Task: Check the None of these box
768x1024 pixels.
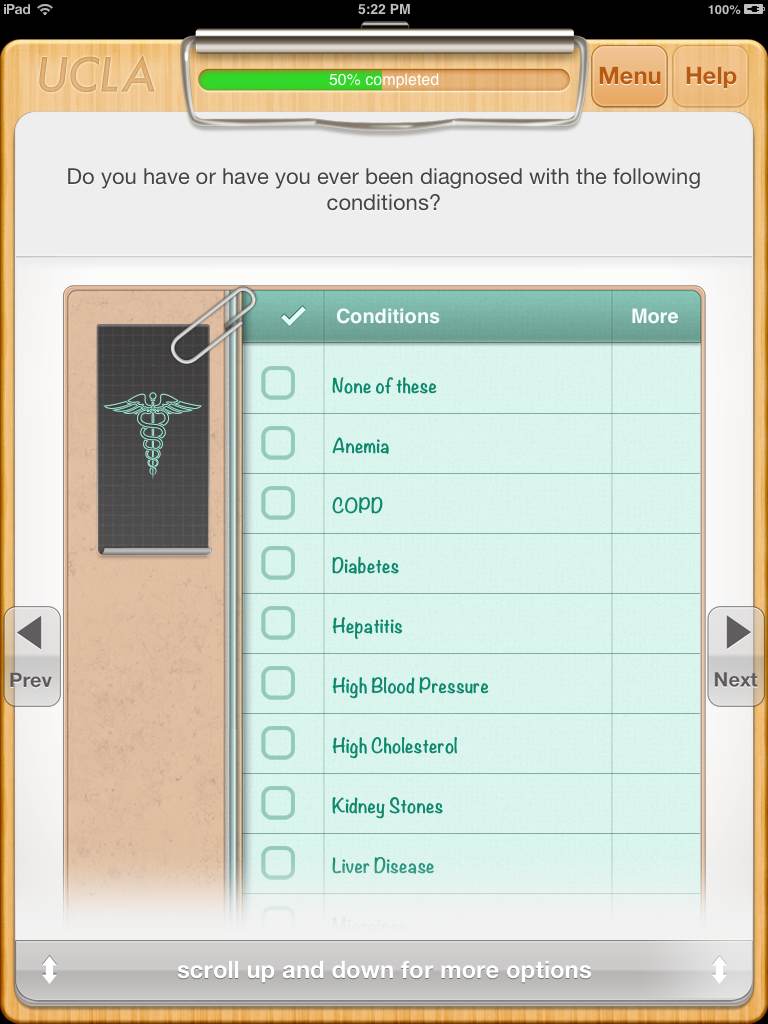Action: [x=278, y=383]
